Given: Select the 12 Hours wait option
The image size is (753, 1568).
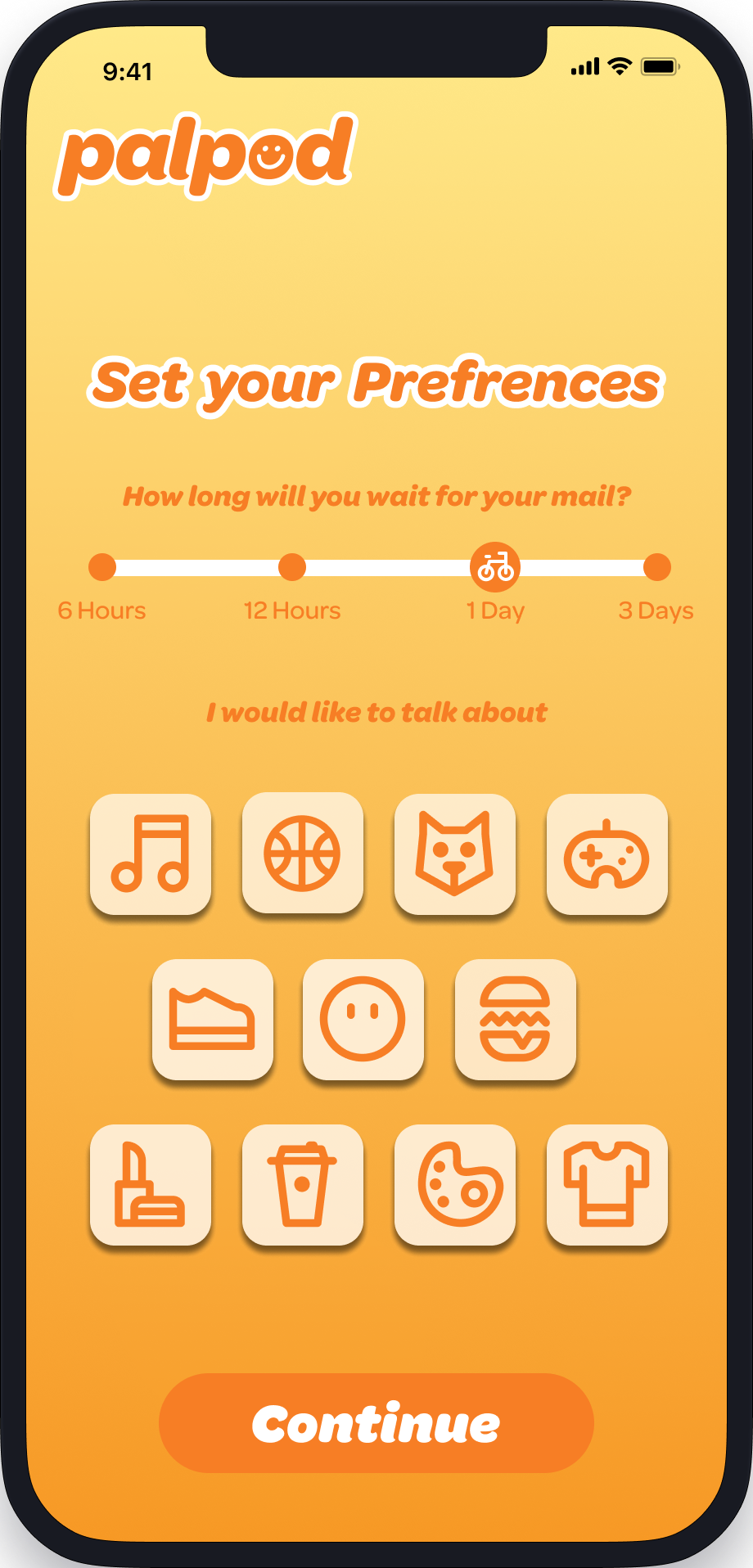Looking at the screenshot, I should tap(292, 567).
